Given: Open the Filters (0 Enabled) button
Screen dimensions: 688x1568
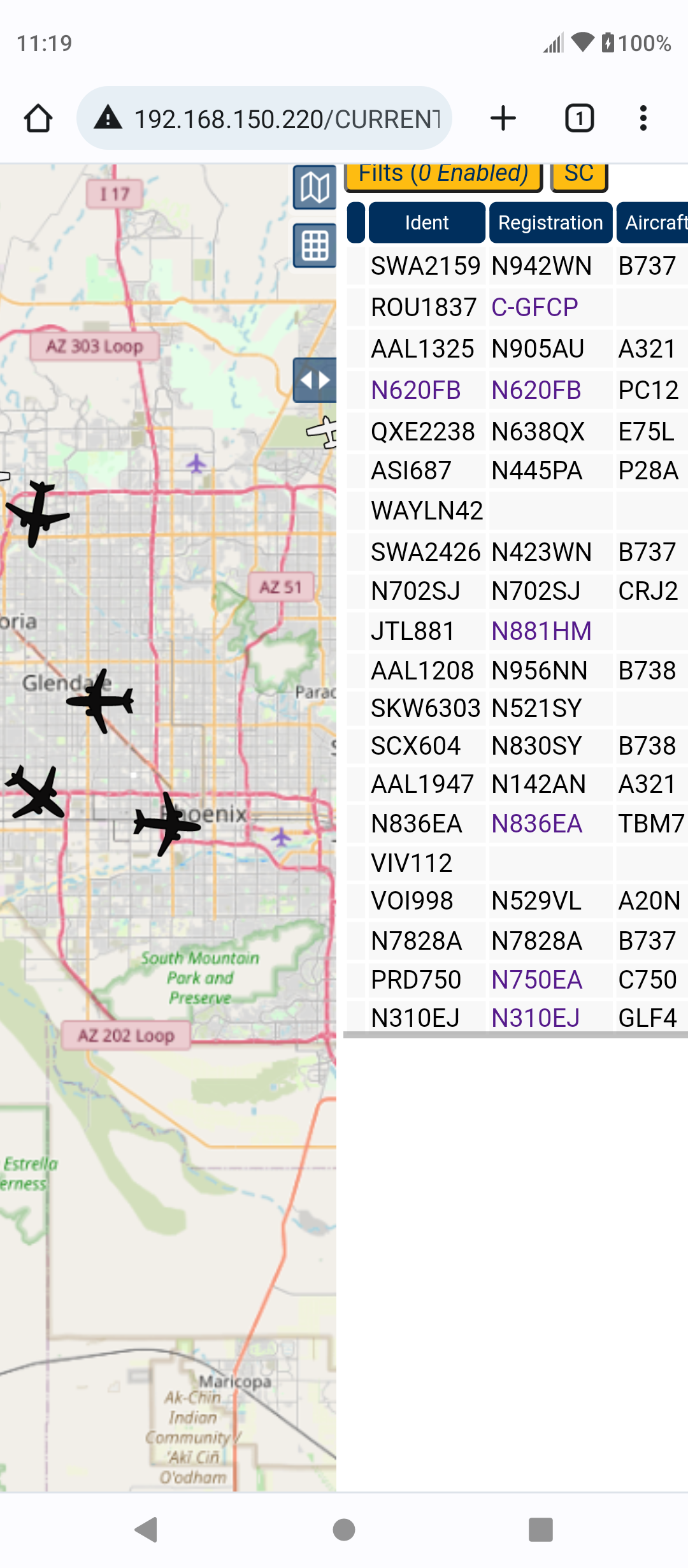Looking at the screenshot, I should 443,175.
